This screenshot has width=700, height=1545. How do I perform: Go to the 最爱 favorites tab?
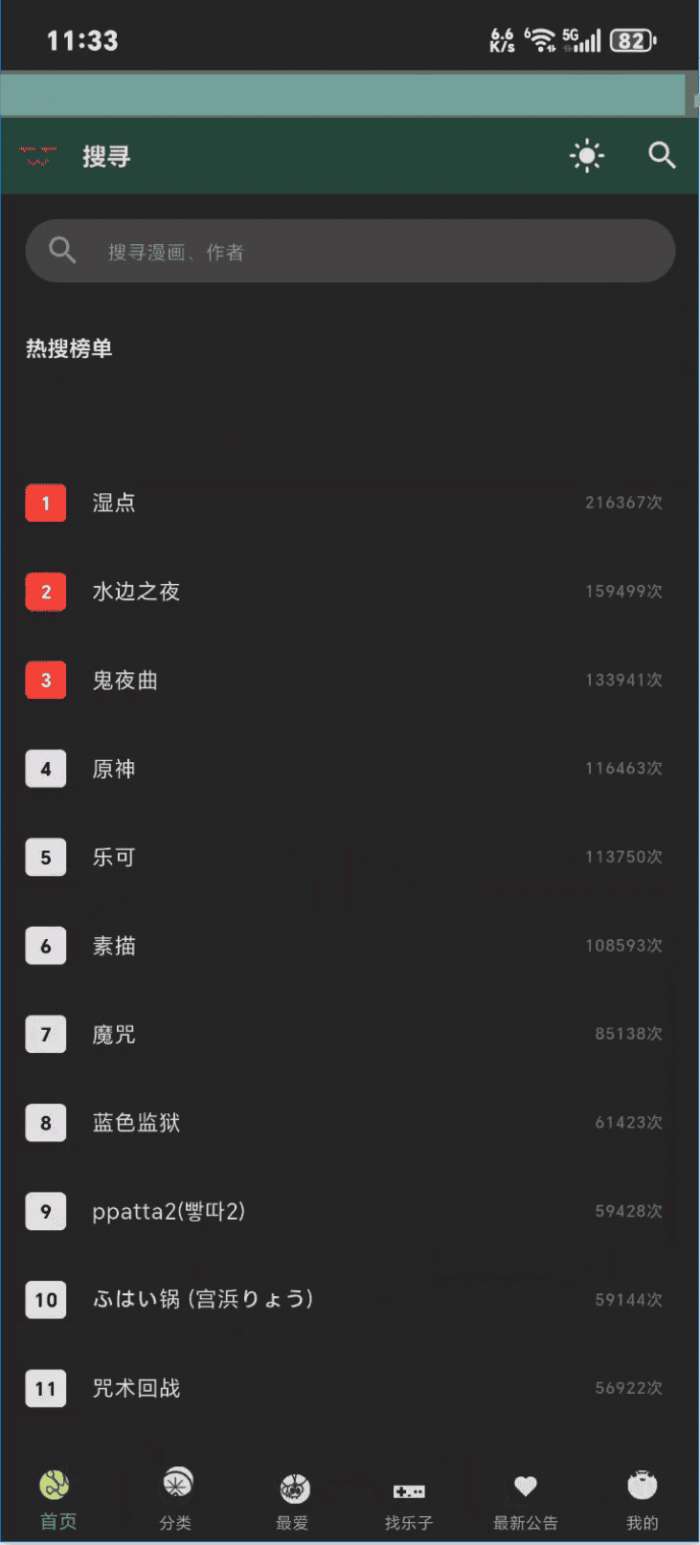click(x=293, y=1500)
